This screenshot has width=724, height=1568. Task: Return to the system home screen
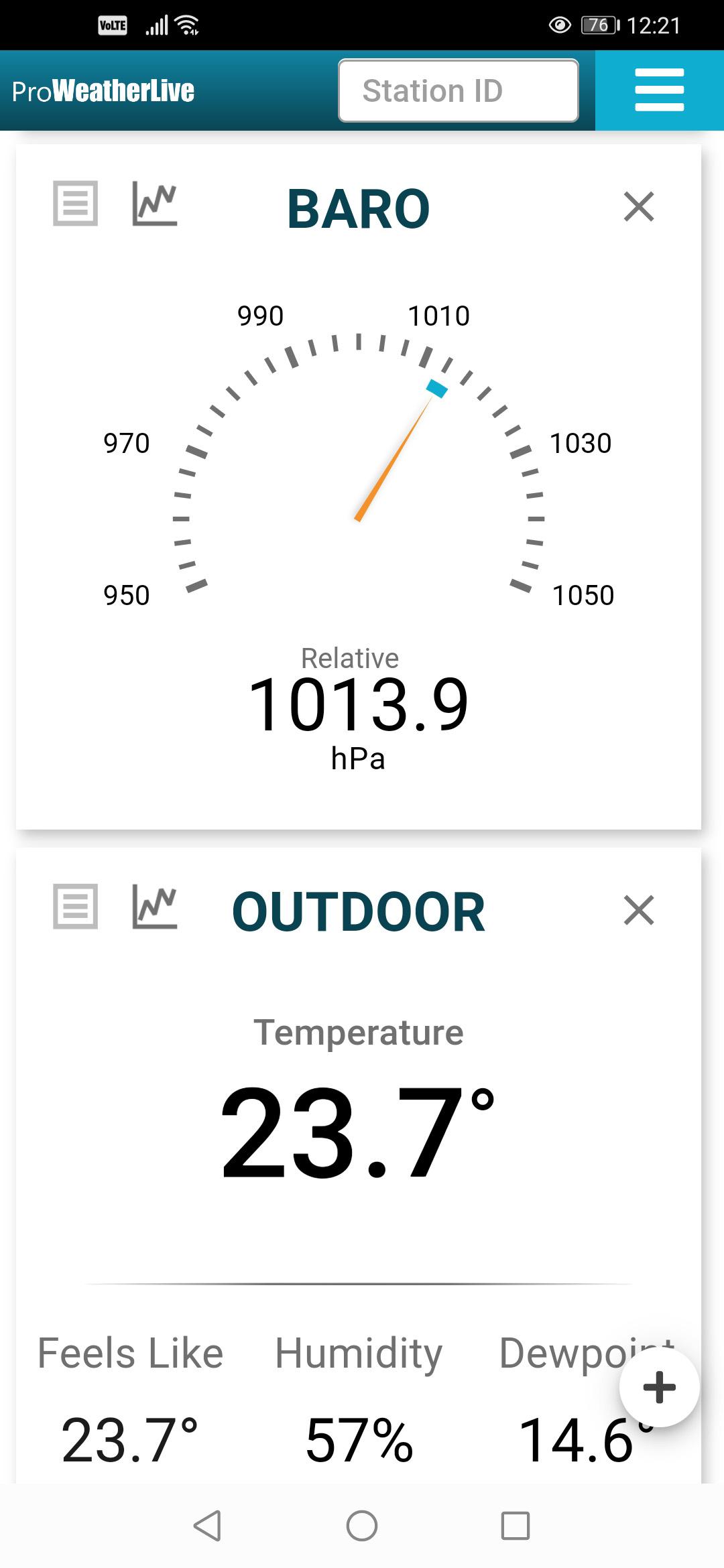pos(362,1526)
